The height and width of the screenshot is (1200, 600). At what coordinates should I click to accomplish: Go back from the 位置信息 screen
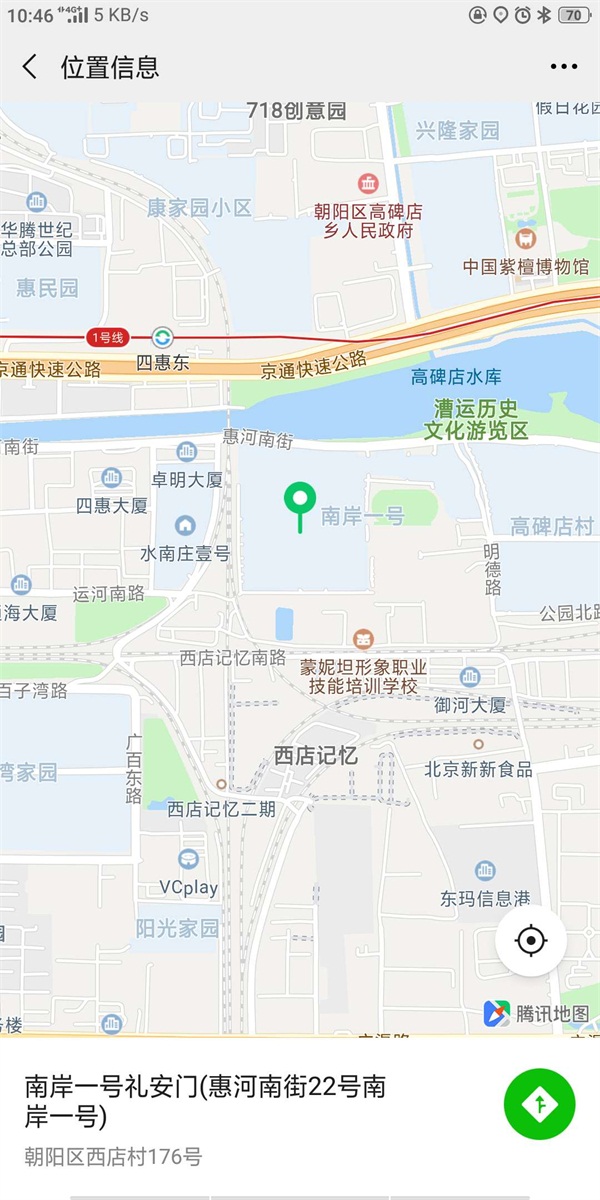(30, 67)
